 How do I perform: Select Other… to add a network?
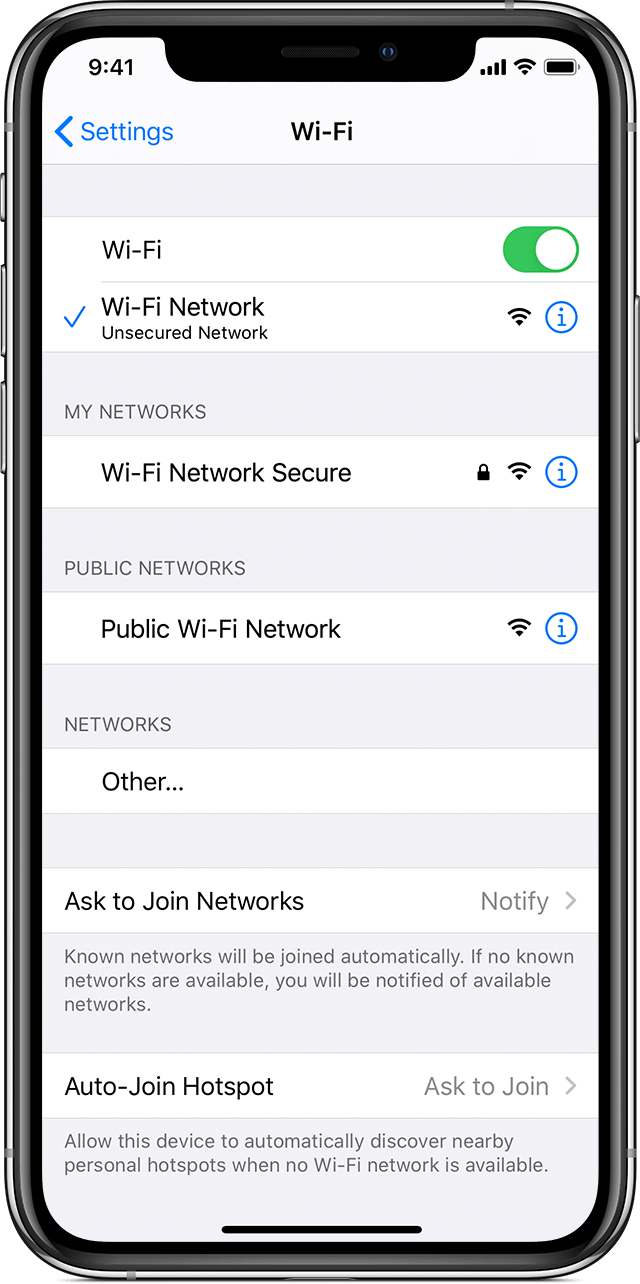[x=143, y=782]
